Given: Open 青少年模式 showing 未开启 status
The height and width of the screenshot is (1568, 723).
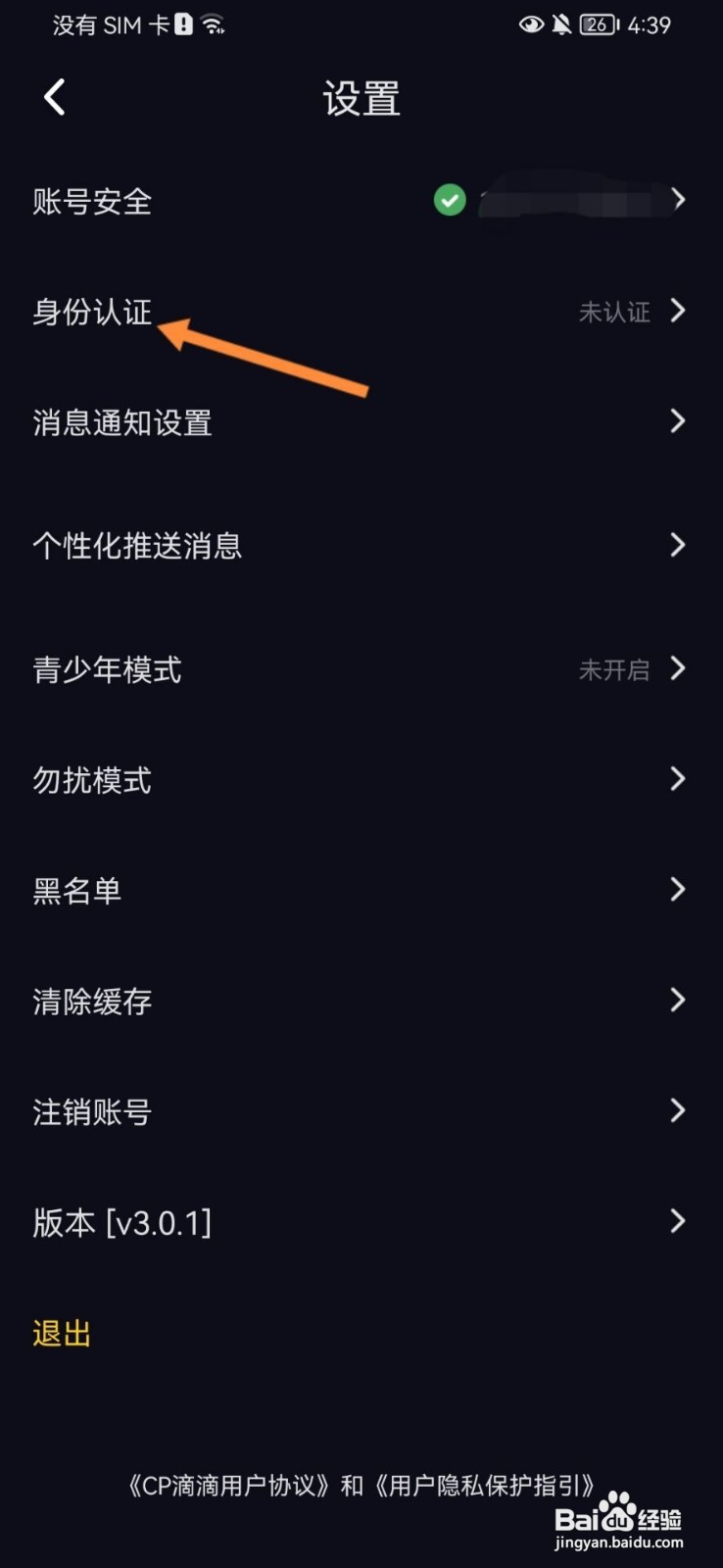Looking at the screenshot, I should pyautogui.click(x=107, y=669).
